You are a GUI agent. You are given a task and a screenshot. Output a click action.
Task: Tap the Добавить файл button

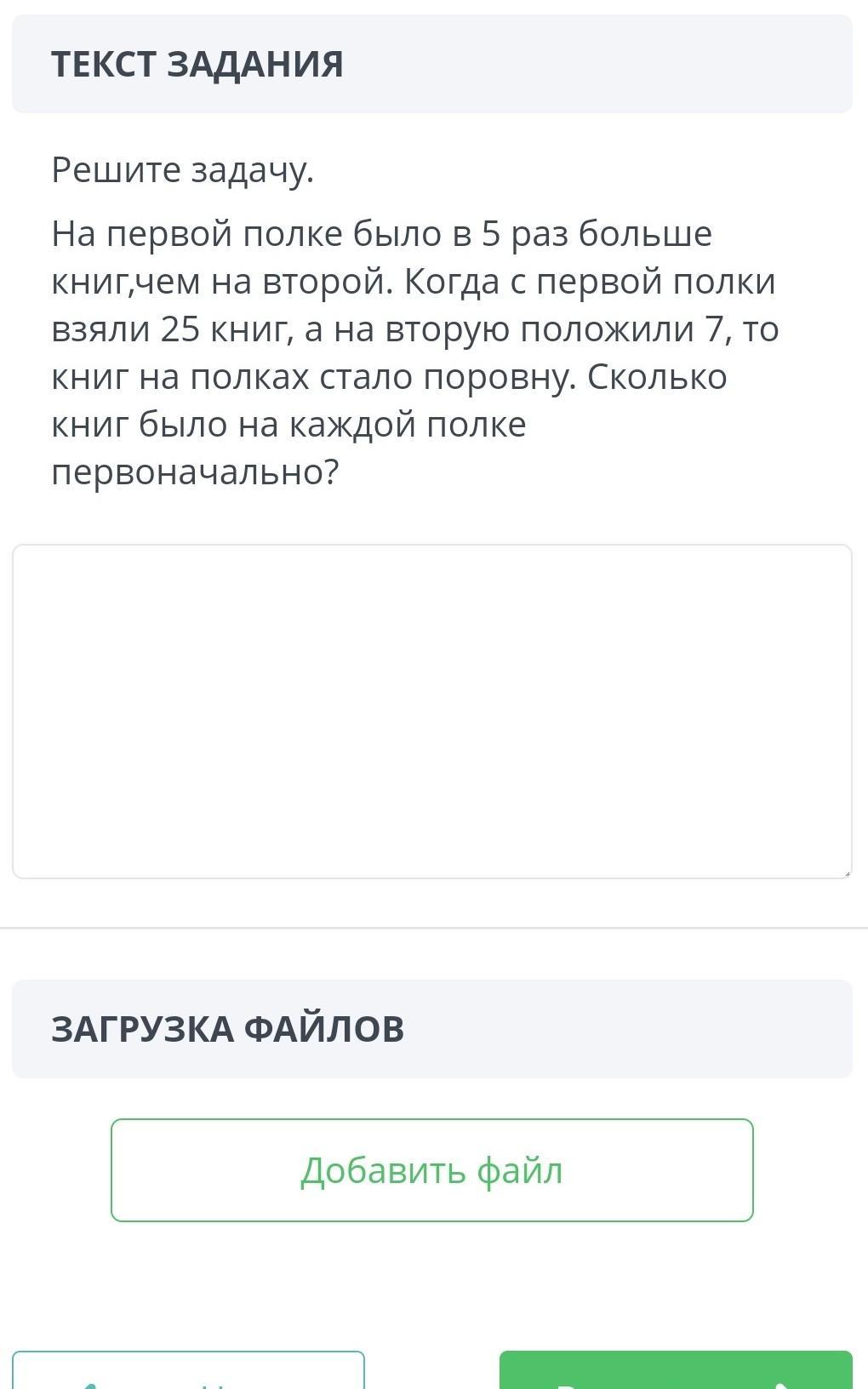[432, 1170]
